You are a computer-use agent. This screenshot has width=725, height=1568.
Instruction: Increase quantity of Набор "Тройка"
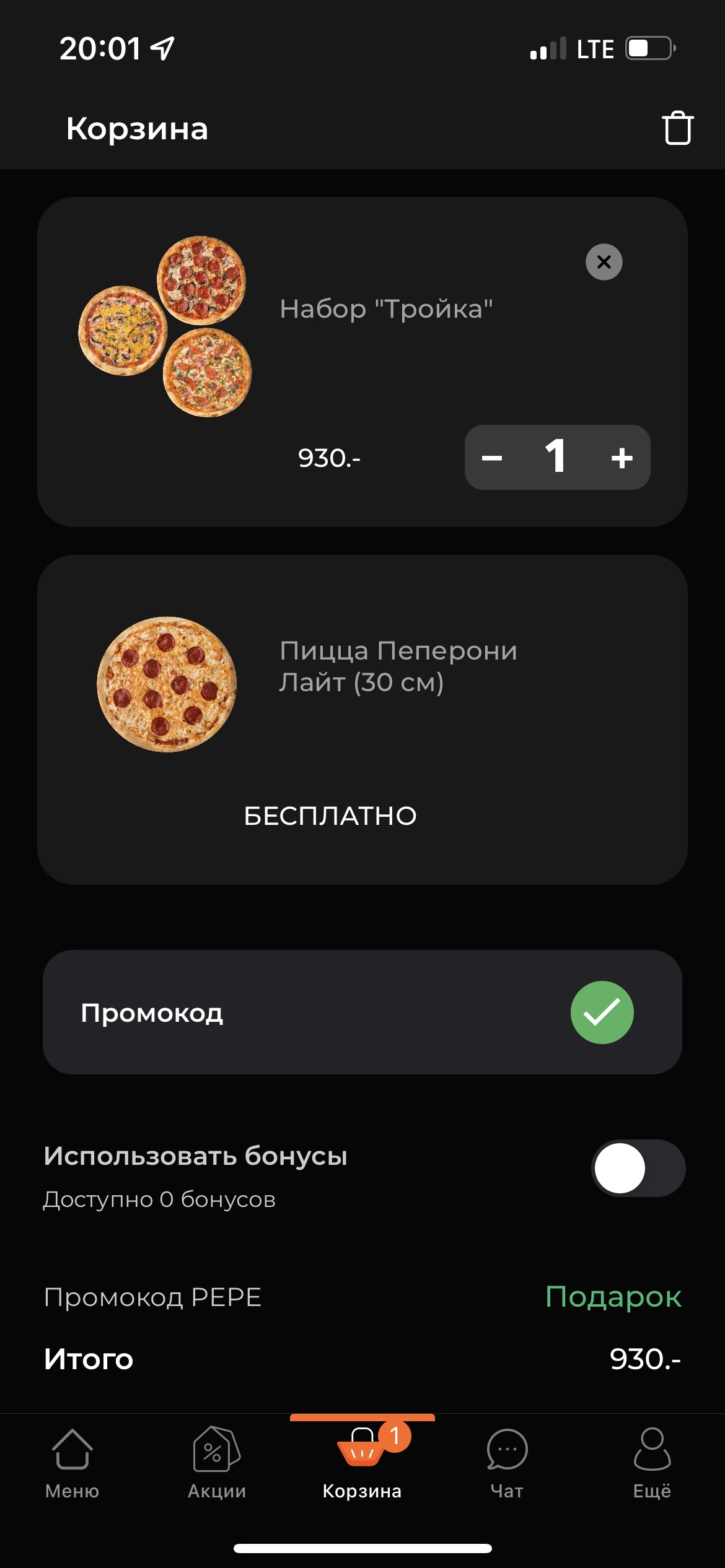click(622, 458)
